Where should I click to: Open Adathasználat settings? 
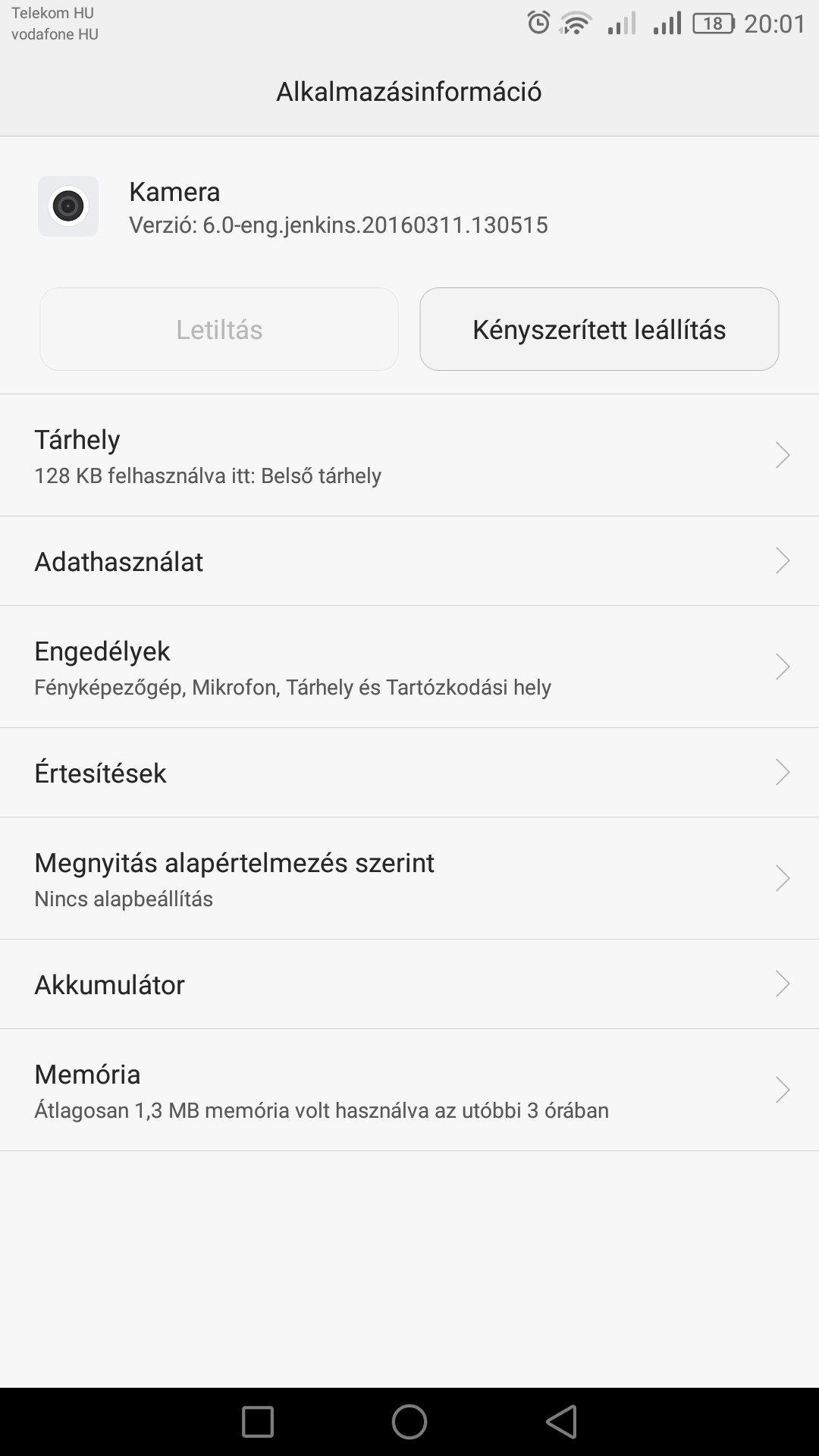click(409, 561)
